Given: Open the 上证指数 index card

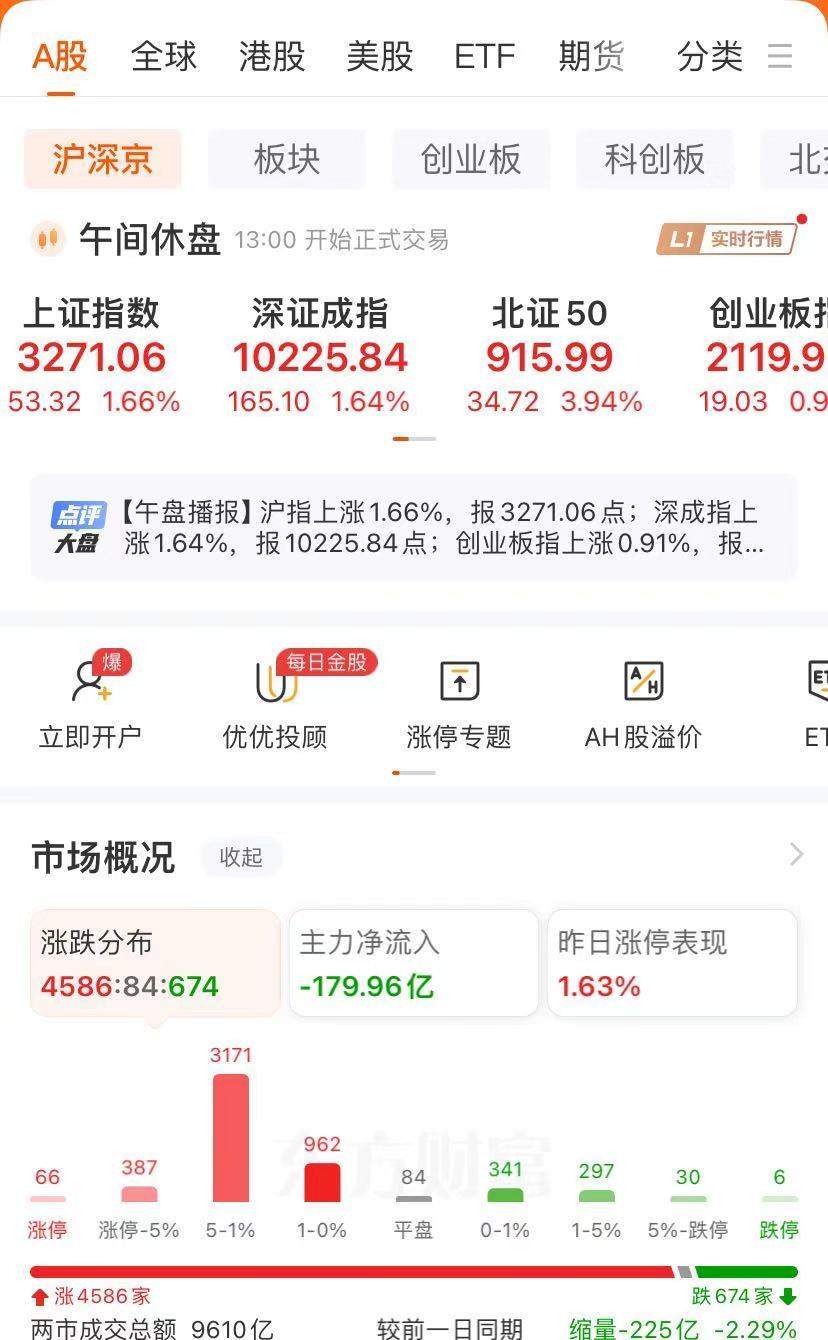Looking at the screenshot, I should tap(92, 357).
